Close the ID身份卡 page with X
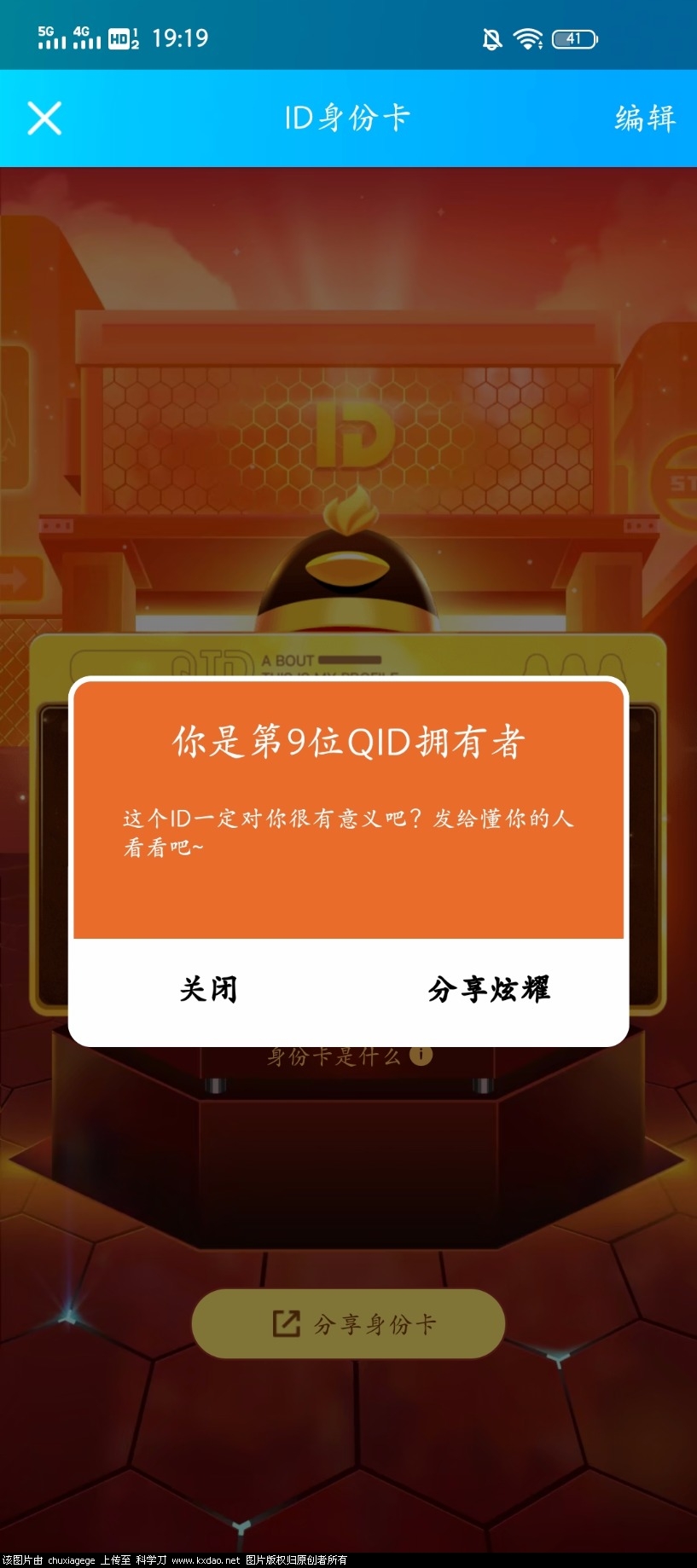 coord(44,118)
